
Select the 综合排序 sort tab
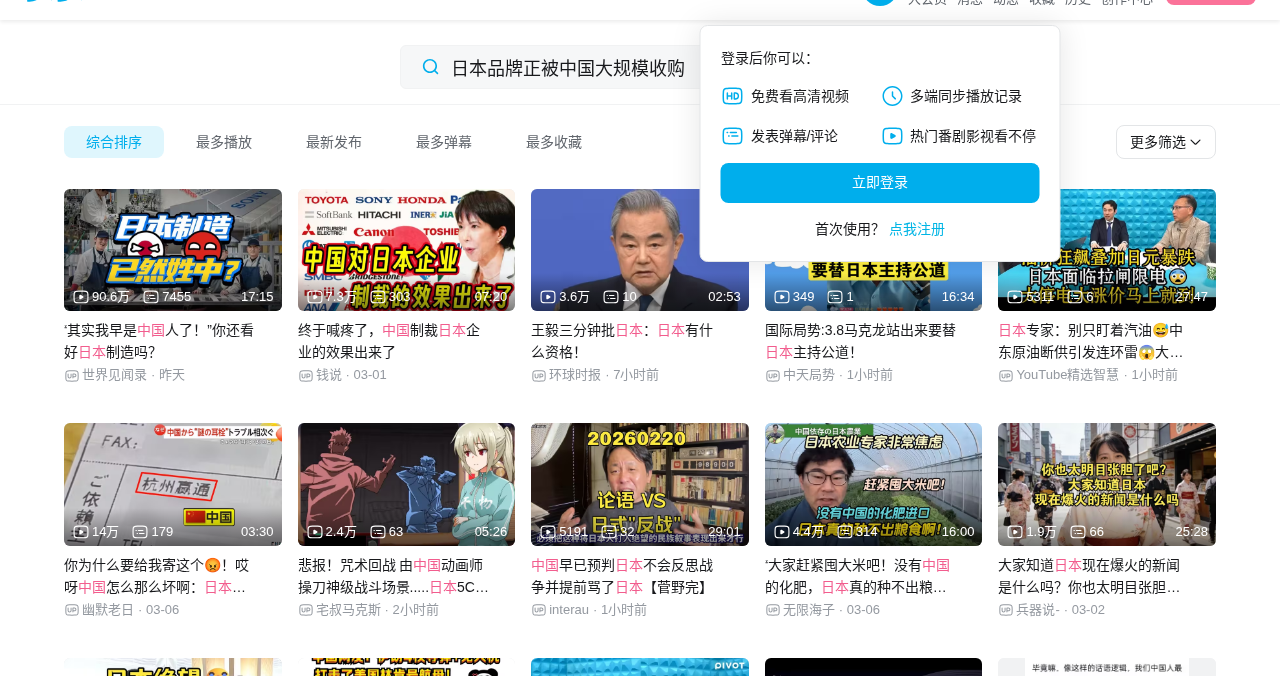click(x=114, y=142)
